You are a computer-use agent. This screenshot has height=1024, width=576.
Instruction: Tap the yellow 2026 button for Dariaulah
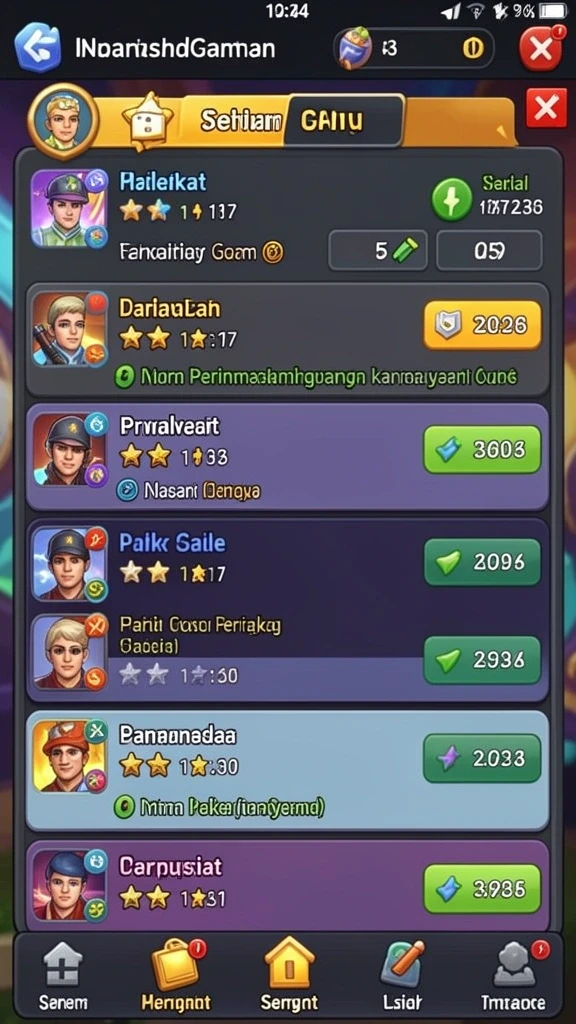483,325
